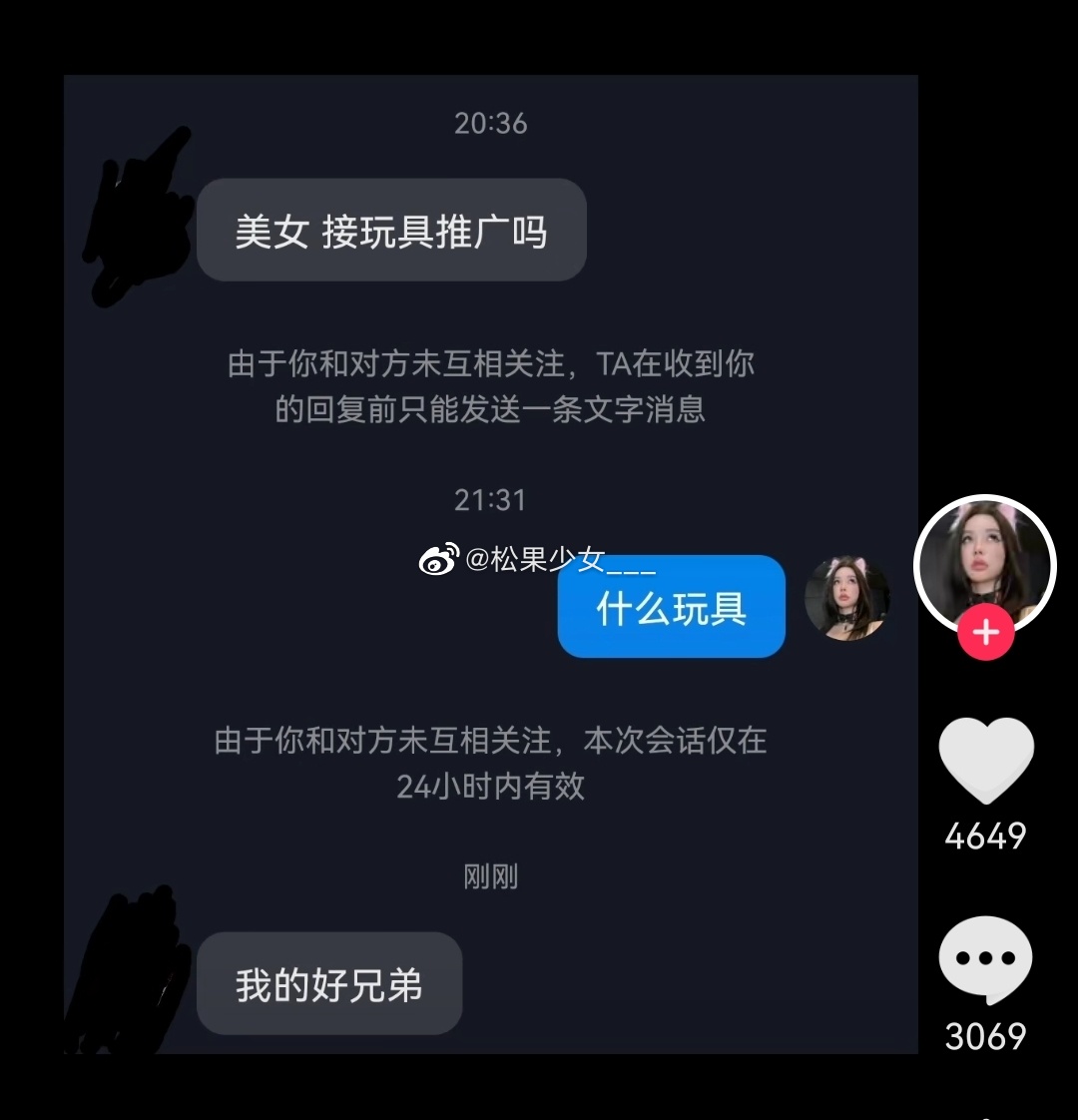Open the comments with 3069 replies
Screen dimensions: 1078x1120
(985, 959)
